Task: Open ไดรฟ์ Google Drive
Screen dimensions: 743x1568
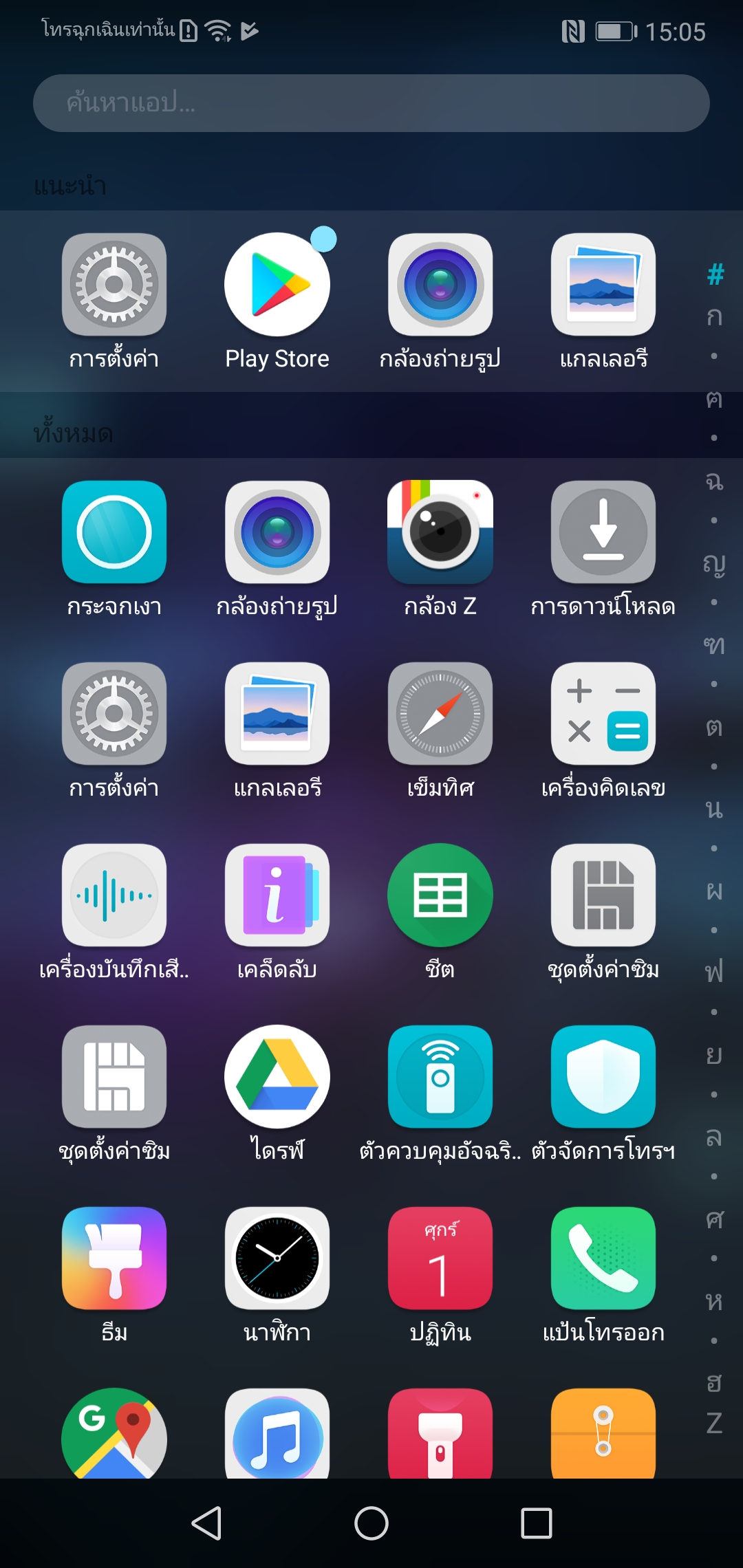Action: [x=277, y=1077]
